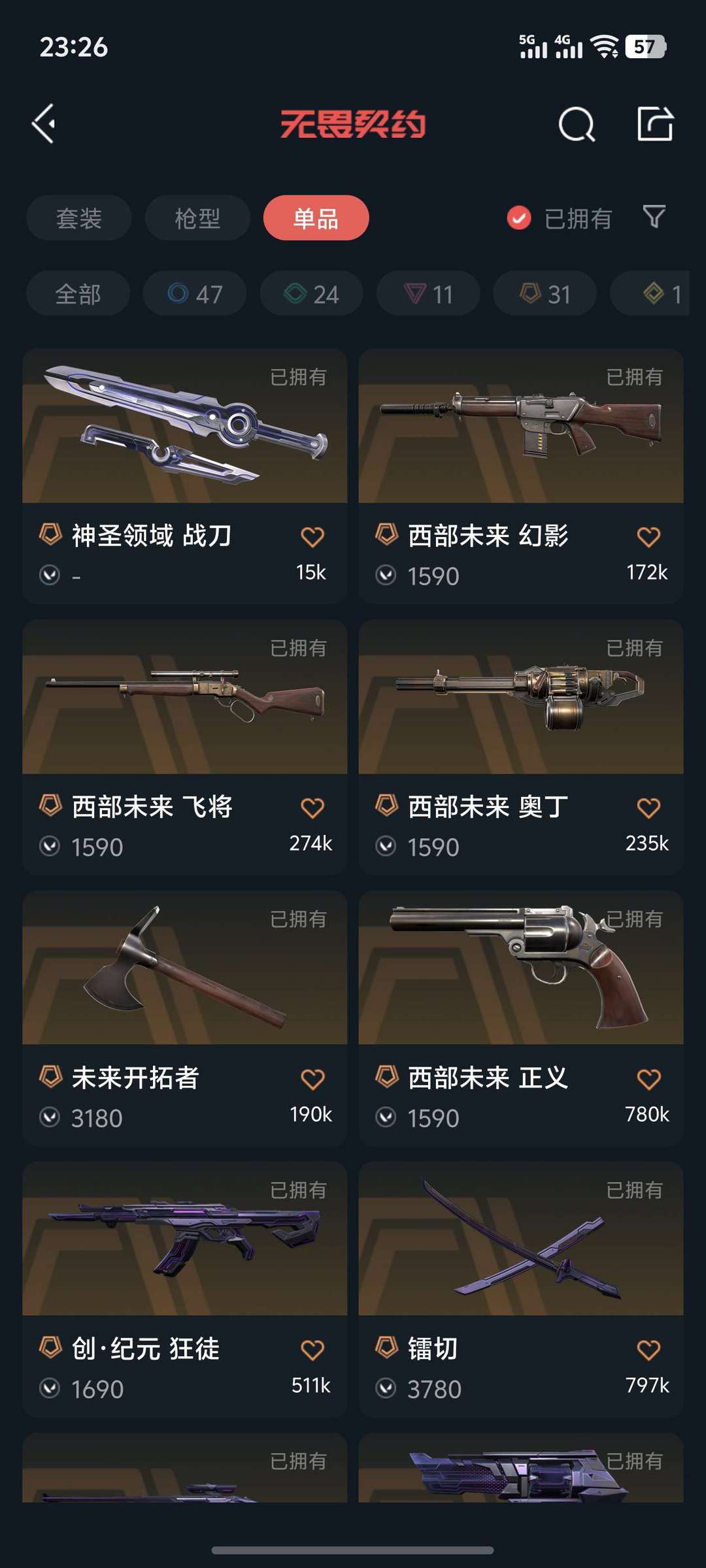Tap the share icon in the header

click(654, 123)
